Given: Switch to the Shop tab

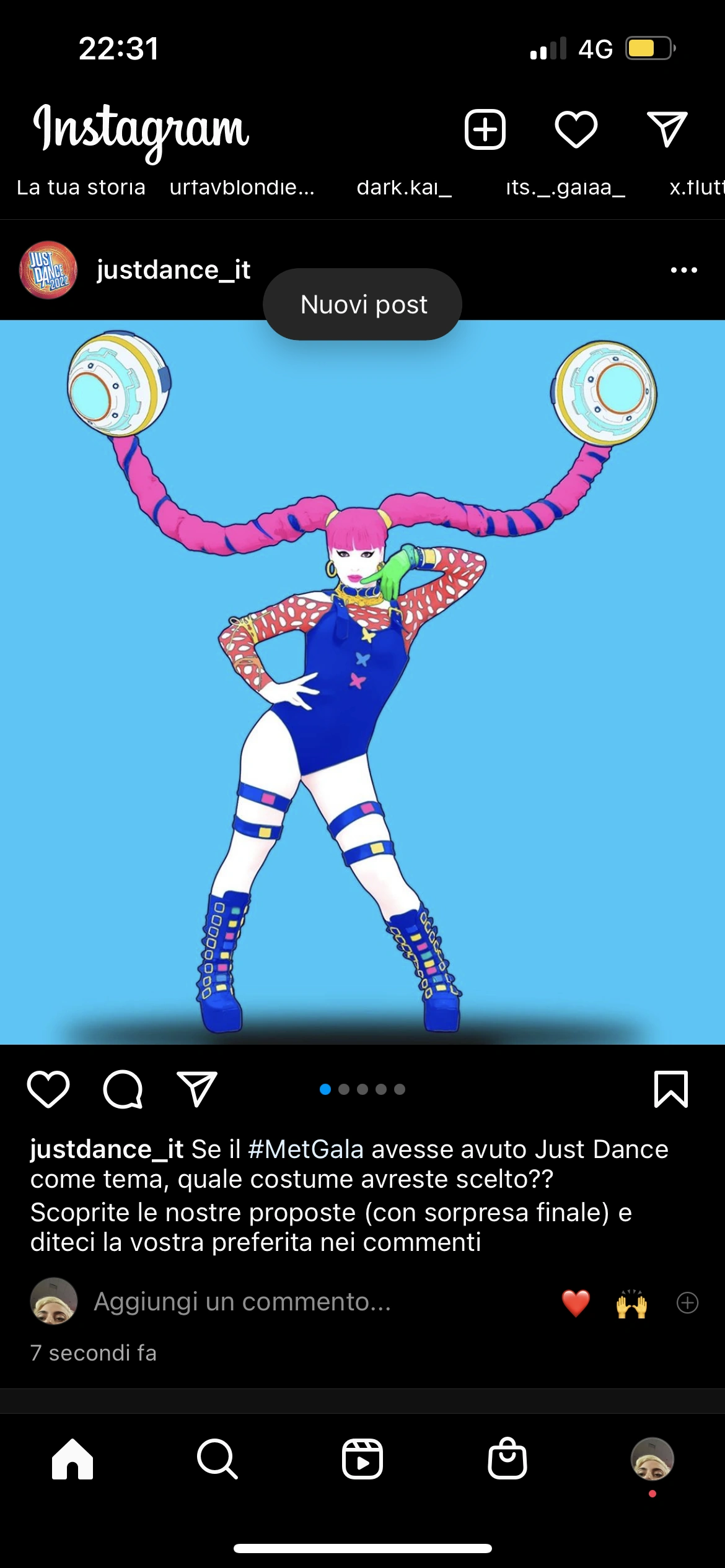Looking at the screenshot, I should pyautogui.click(x=507, y=1459).
